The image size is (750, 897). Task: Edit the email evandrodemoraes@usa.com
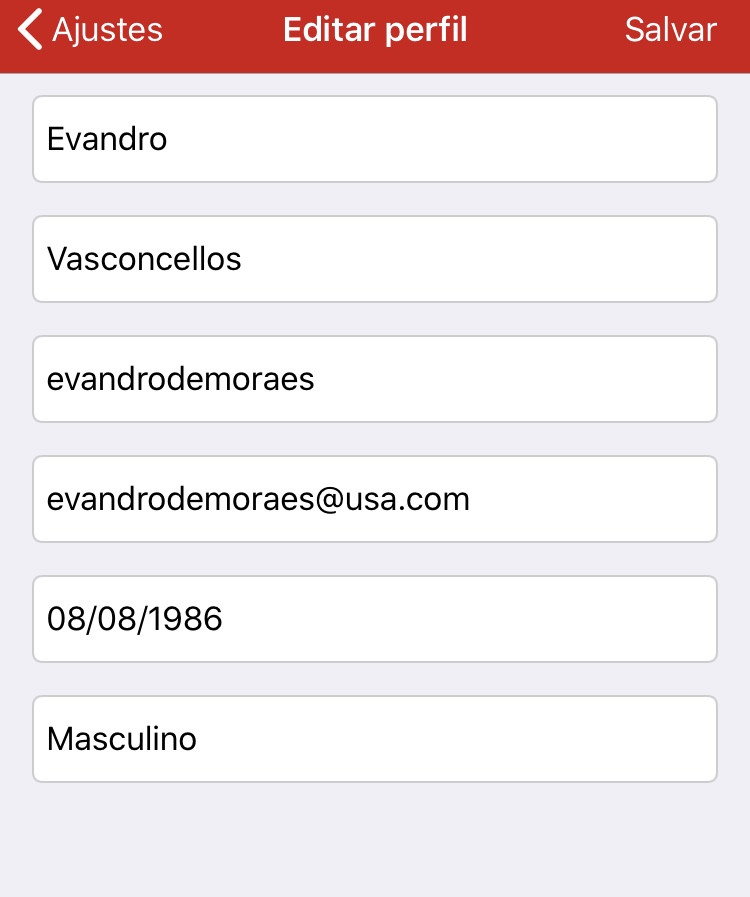(x=375, y=499)
